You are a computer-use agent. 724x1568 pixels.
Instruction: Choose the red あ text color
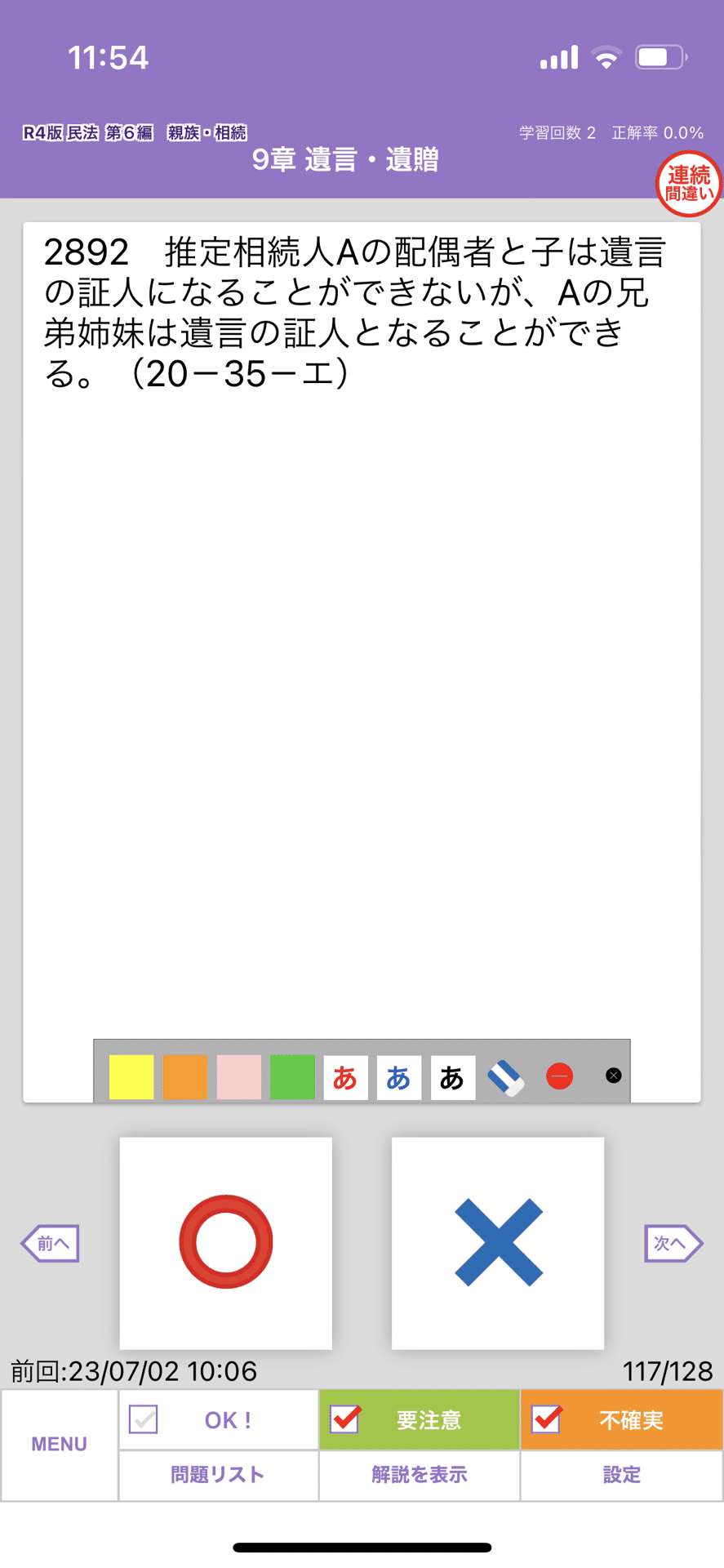click(x=345, y=1077)
